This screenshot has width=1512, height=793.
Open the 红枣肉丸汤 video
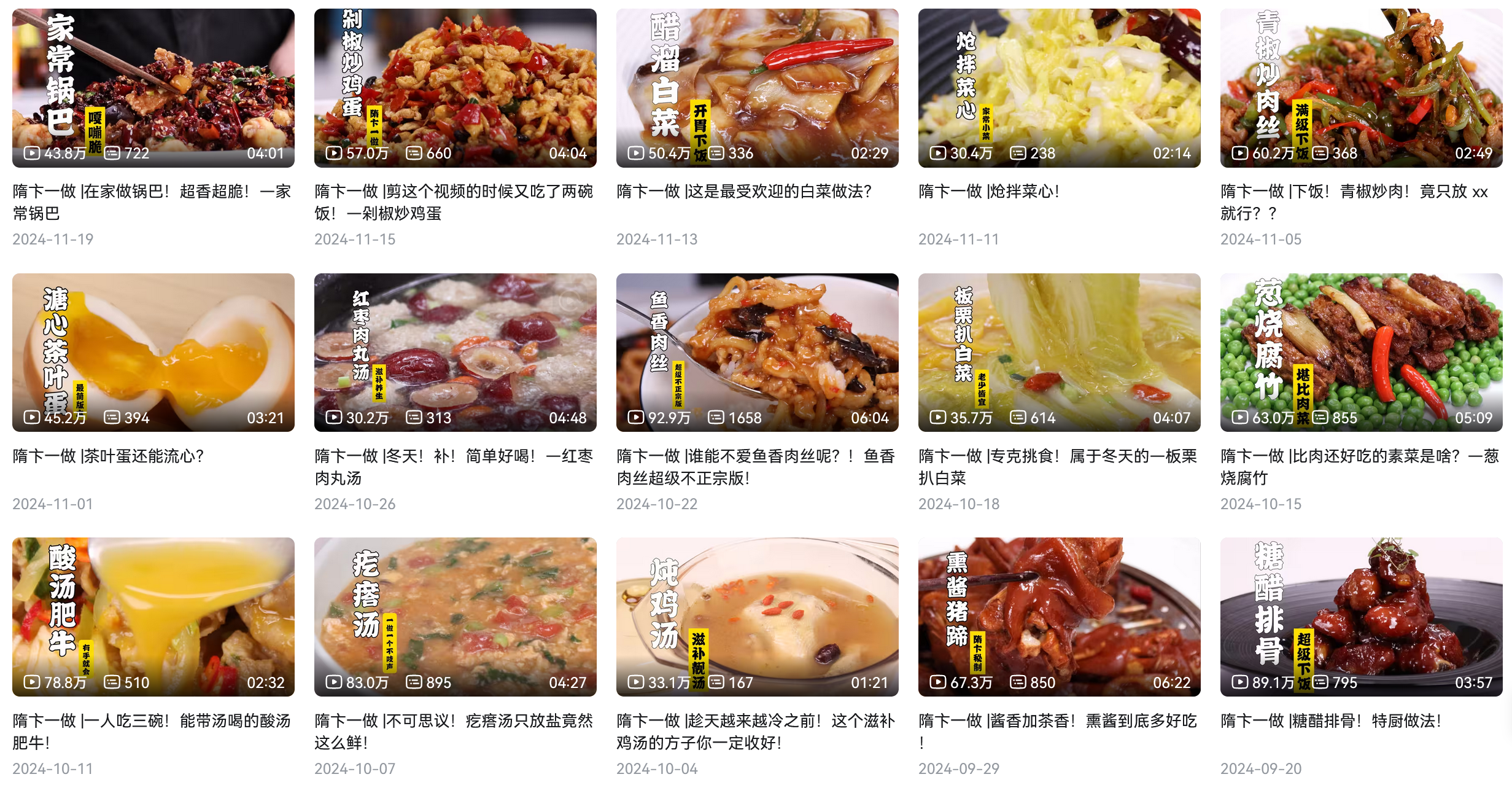(455, 352)
